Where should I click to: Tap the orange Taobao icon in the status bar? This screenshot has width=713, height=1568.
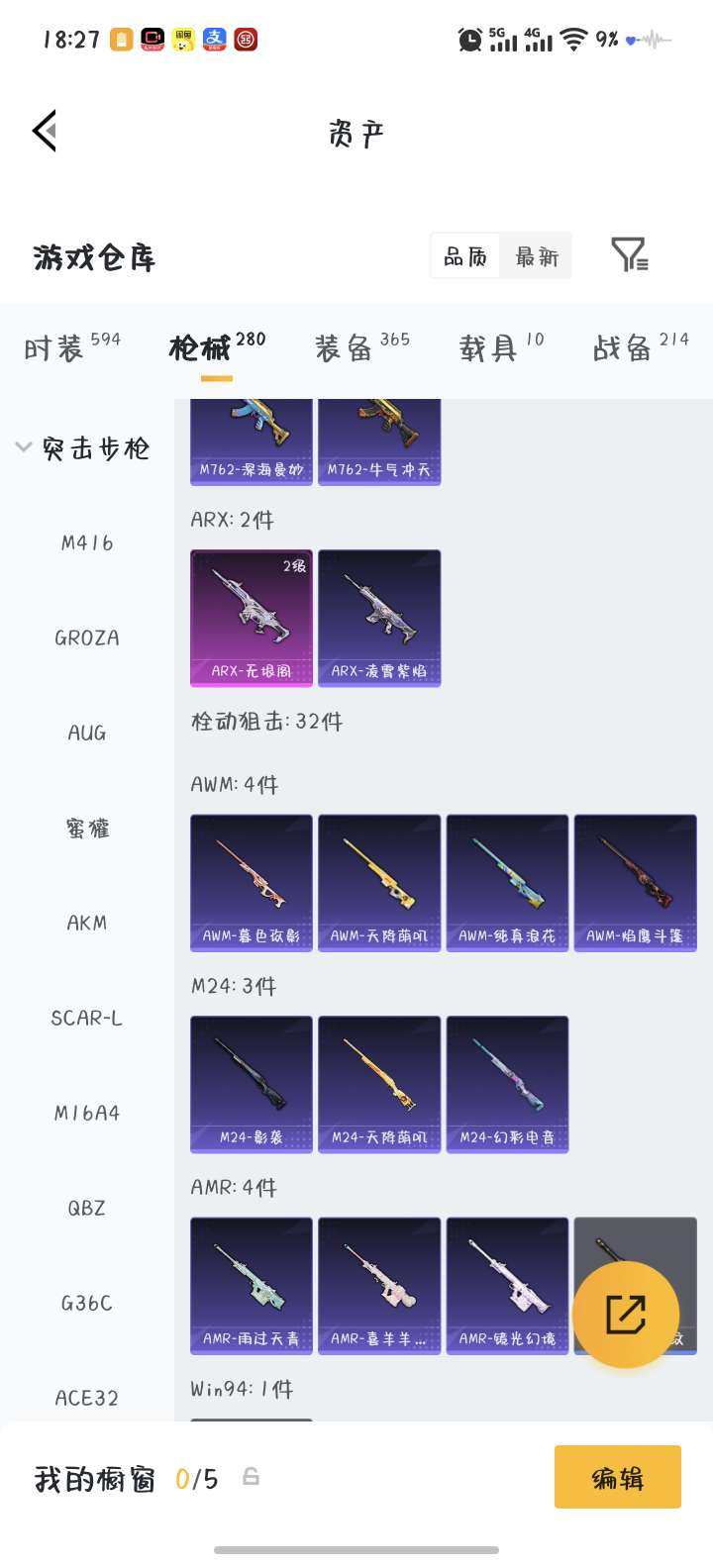point(120,39)
